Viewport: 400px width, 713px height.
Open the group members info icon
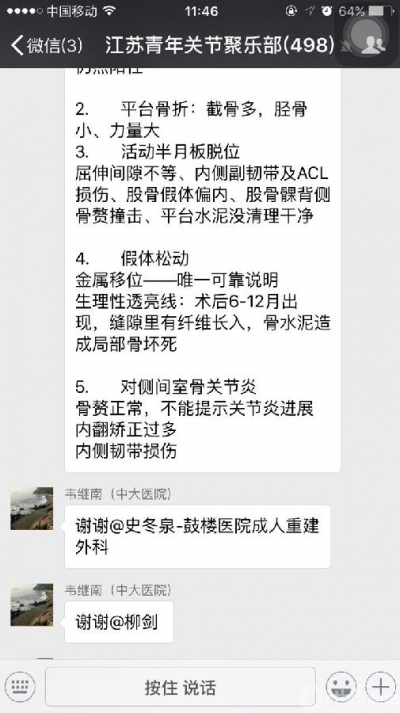pyautogui.click(x=373, y=45)
